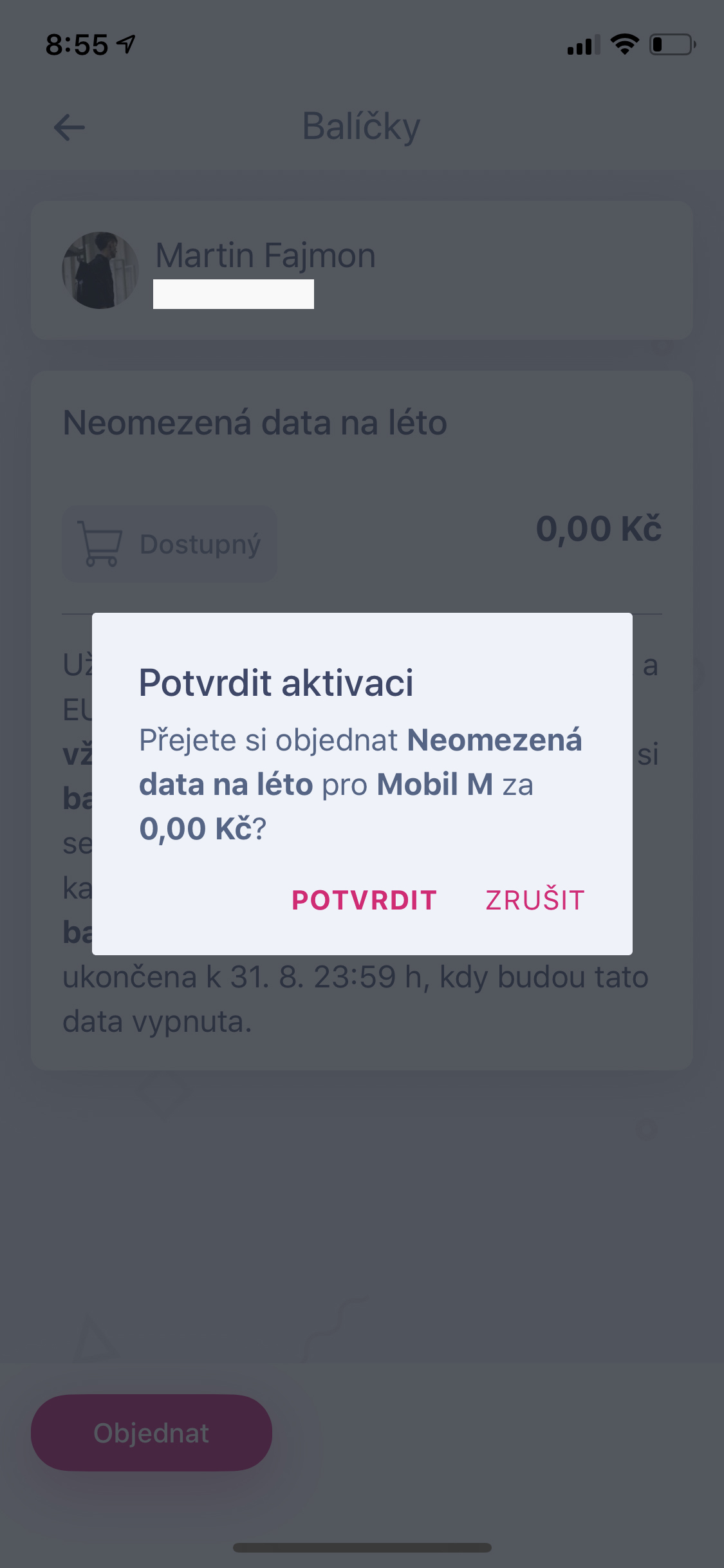Open the Neomezená data na léto package title

(254, 421)
